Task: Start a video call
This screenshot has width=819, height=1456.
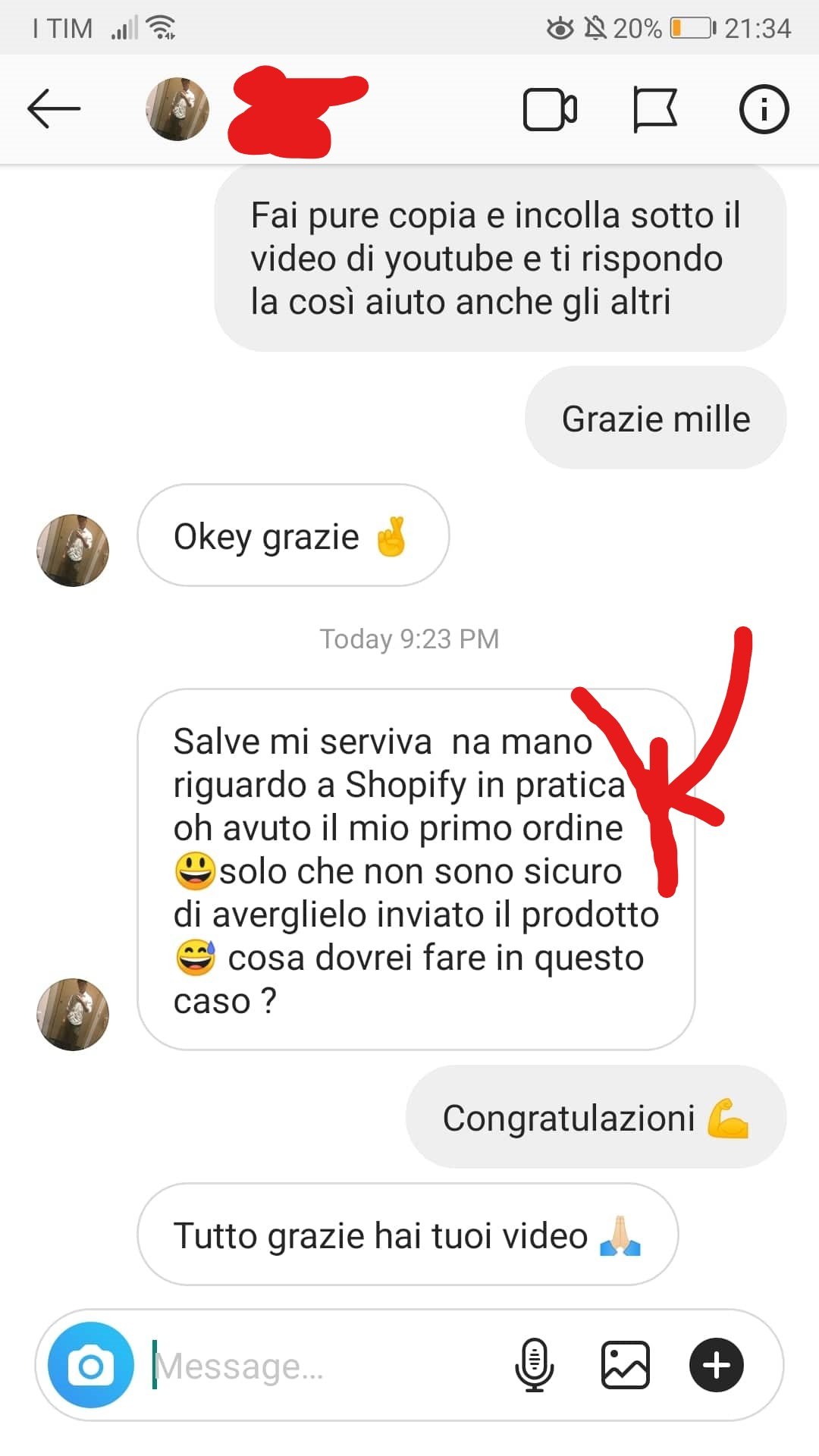Action: [x=550, y=110]
